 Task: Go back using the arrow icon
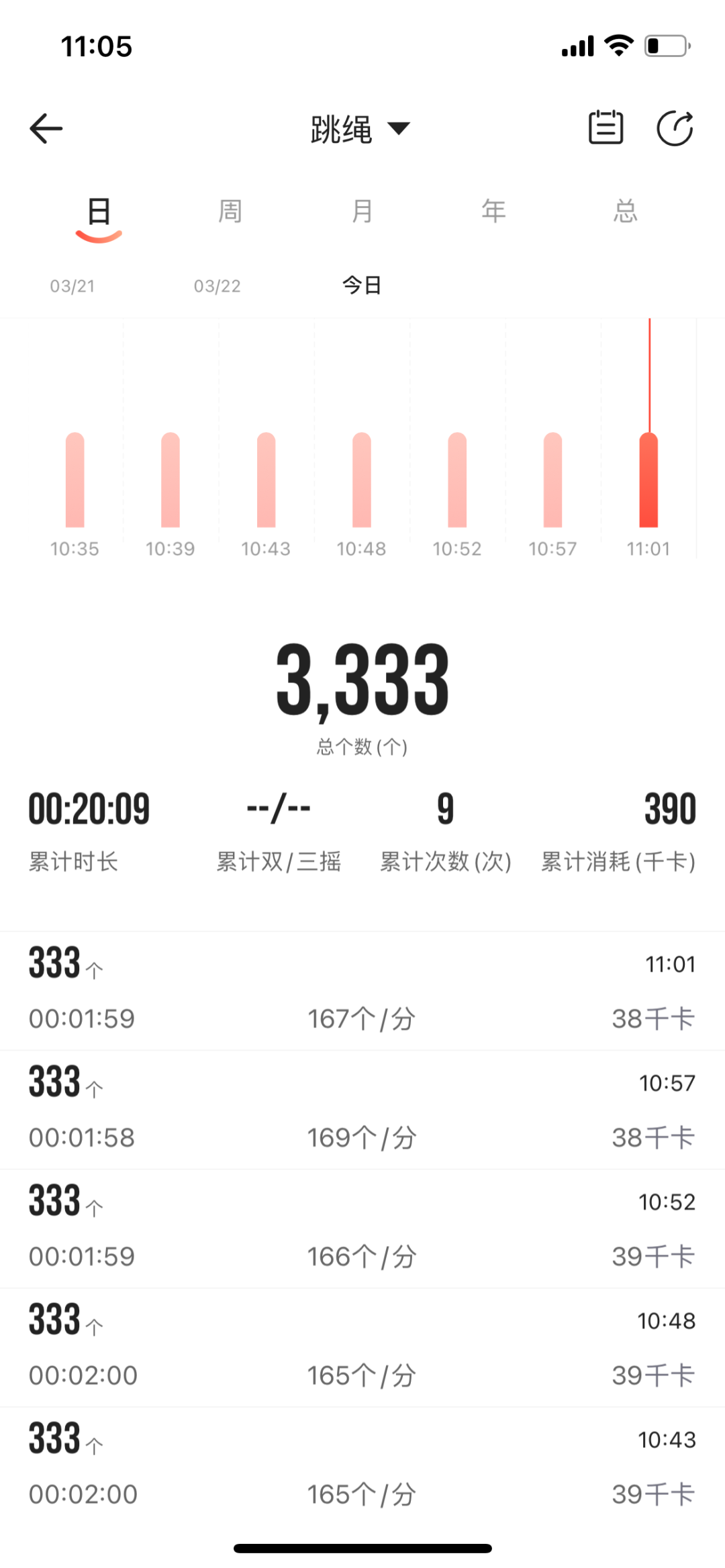(46, 128)
